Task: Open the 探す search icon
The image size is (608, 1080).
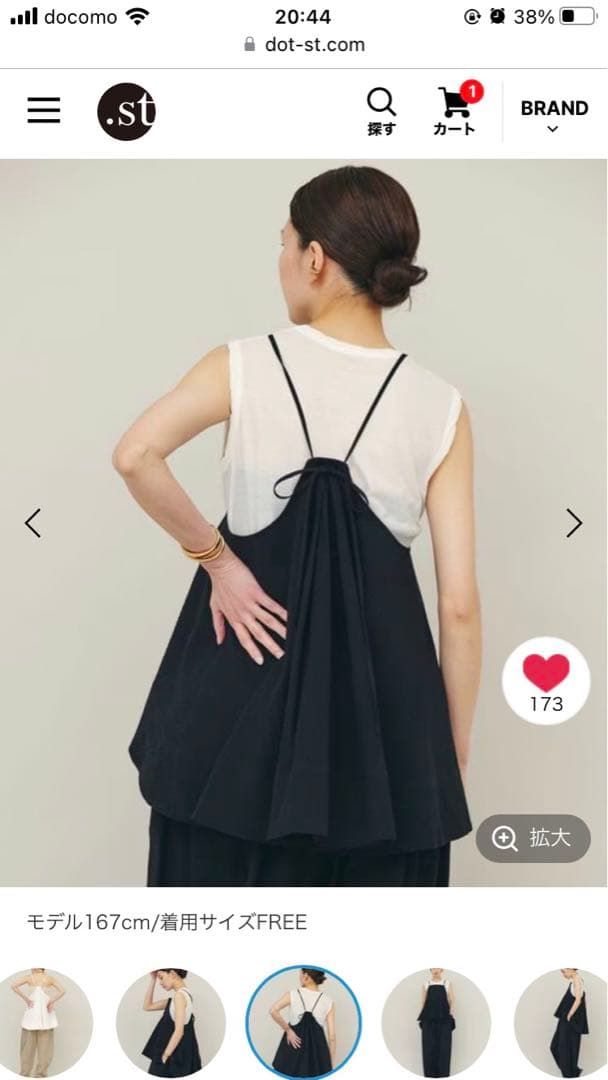Action: [x=381, y=111]
